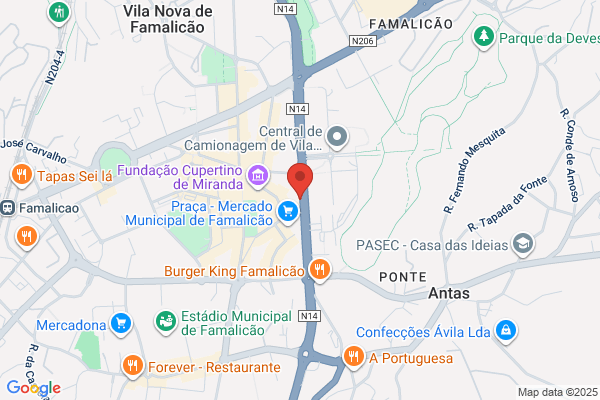The width and height of the screenshot is (600, 400).
Task: Tap the A Portuguesa restaurant pin
Action: click(x=354, y=357)
